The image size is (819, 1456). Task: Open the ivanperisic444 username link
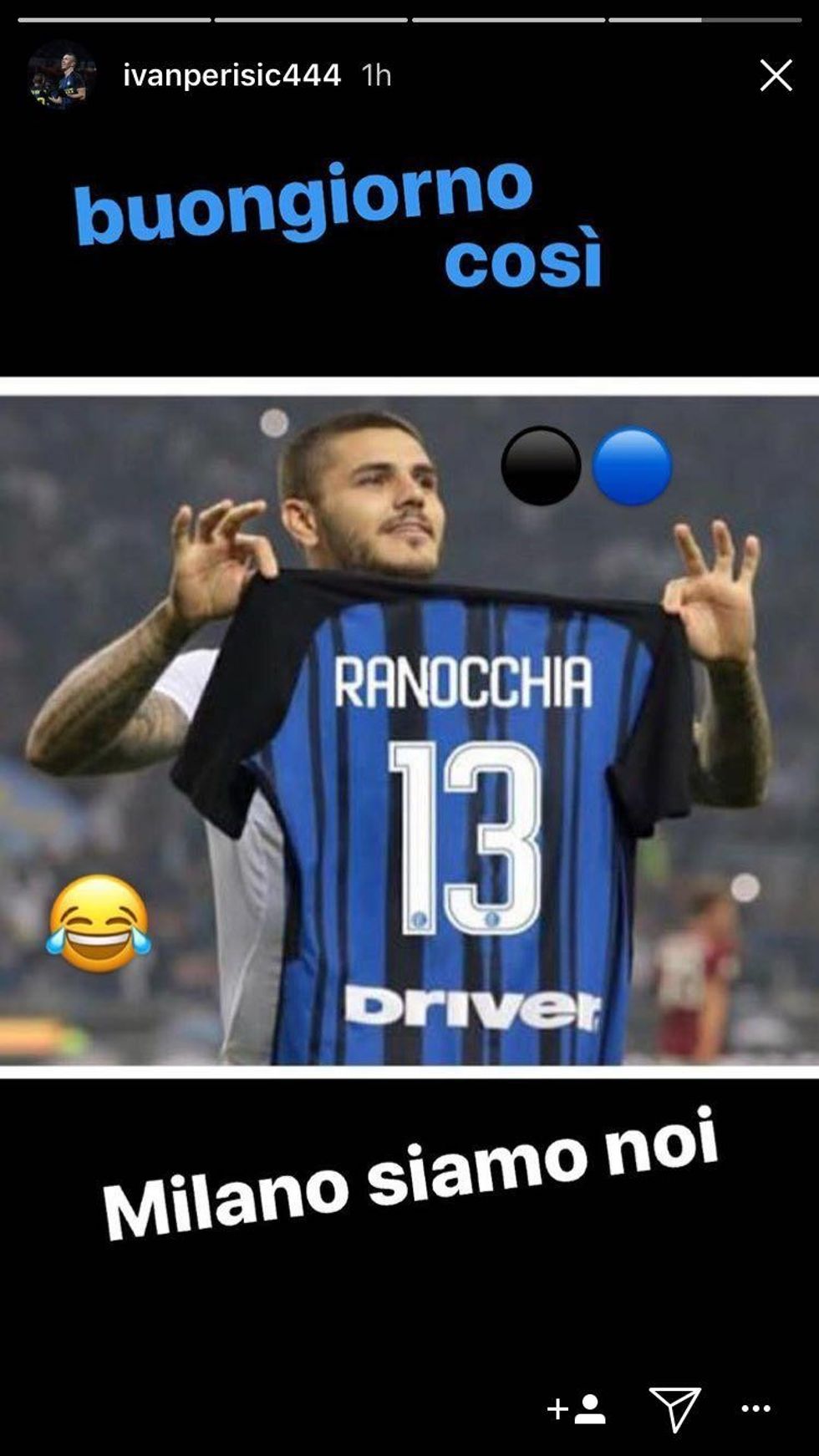pyautogui.click(x=231, y=75)
